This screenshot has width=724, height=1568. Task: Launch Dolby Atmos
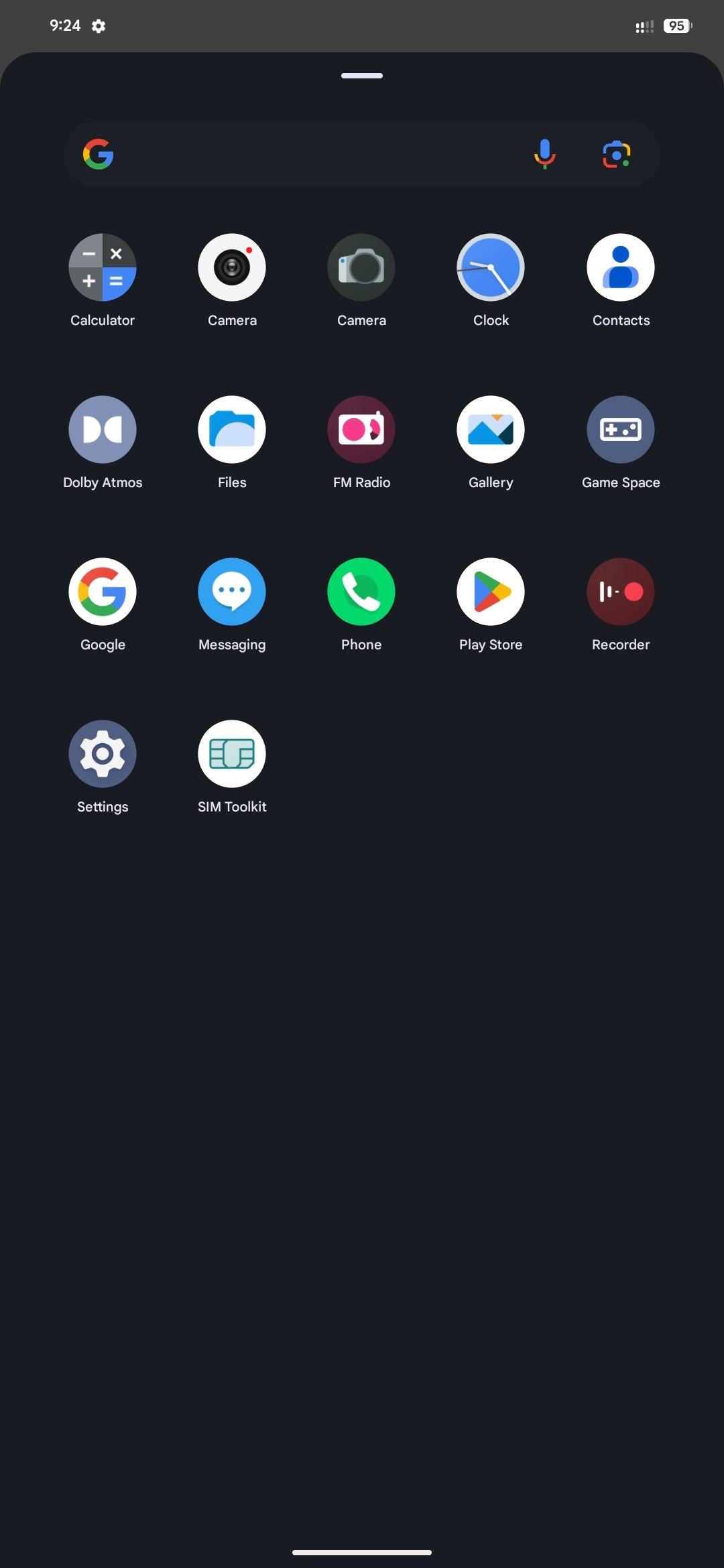tap(103, 430)
